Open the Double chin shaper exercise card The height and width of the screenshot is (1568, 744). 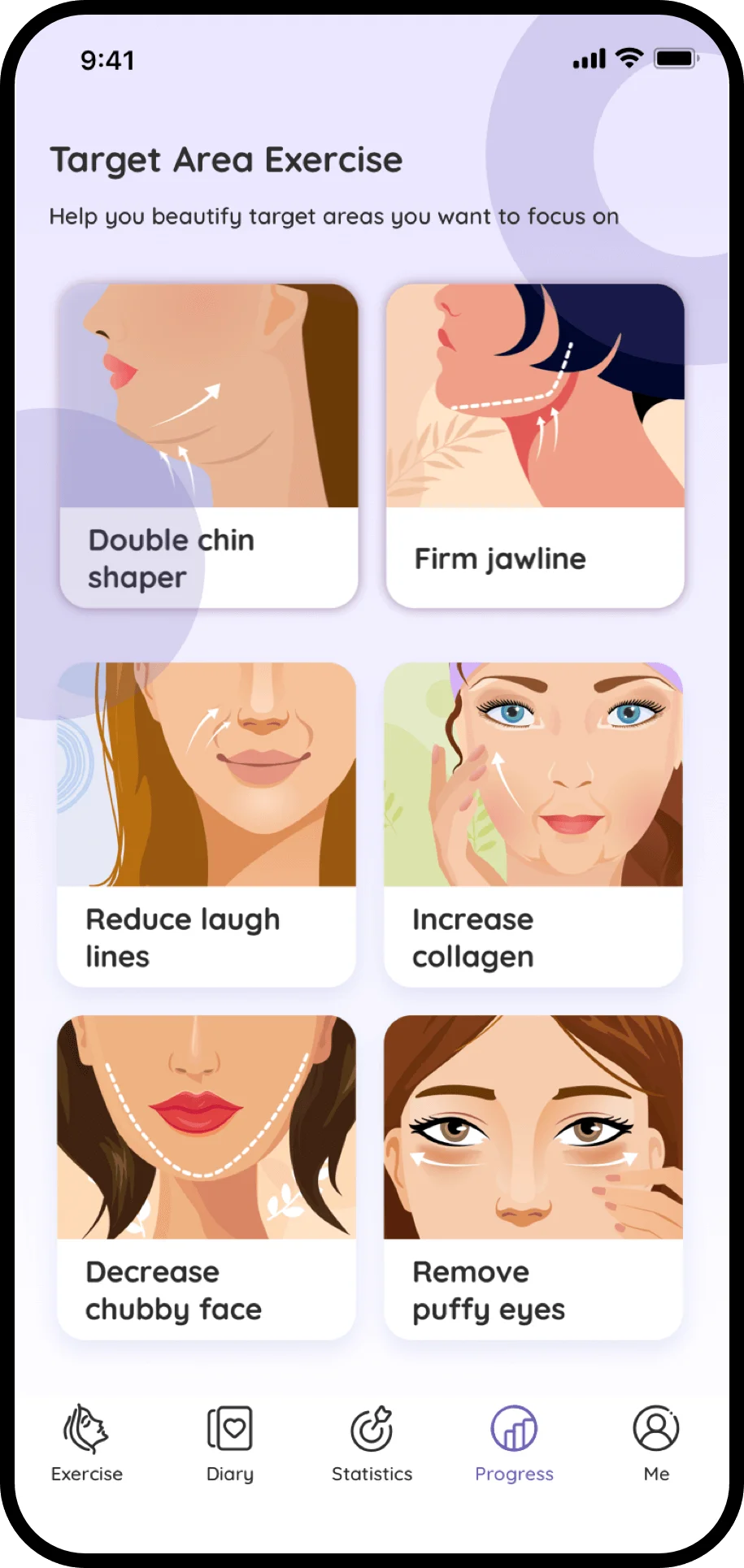coord(209,445)
